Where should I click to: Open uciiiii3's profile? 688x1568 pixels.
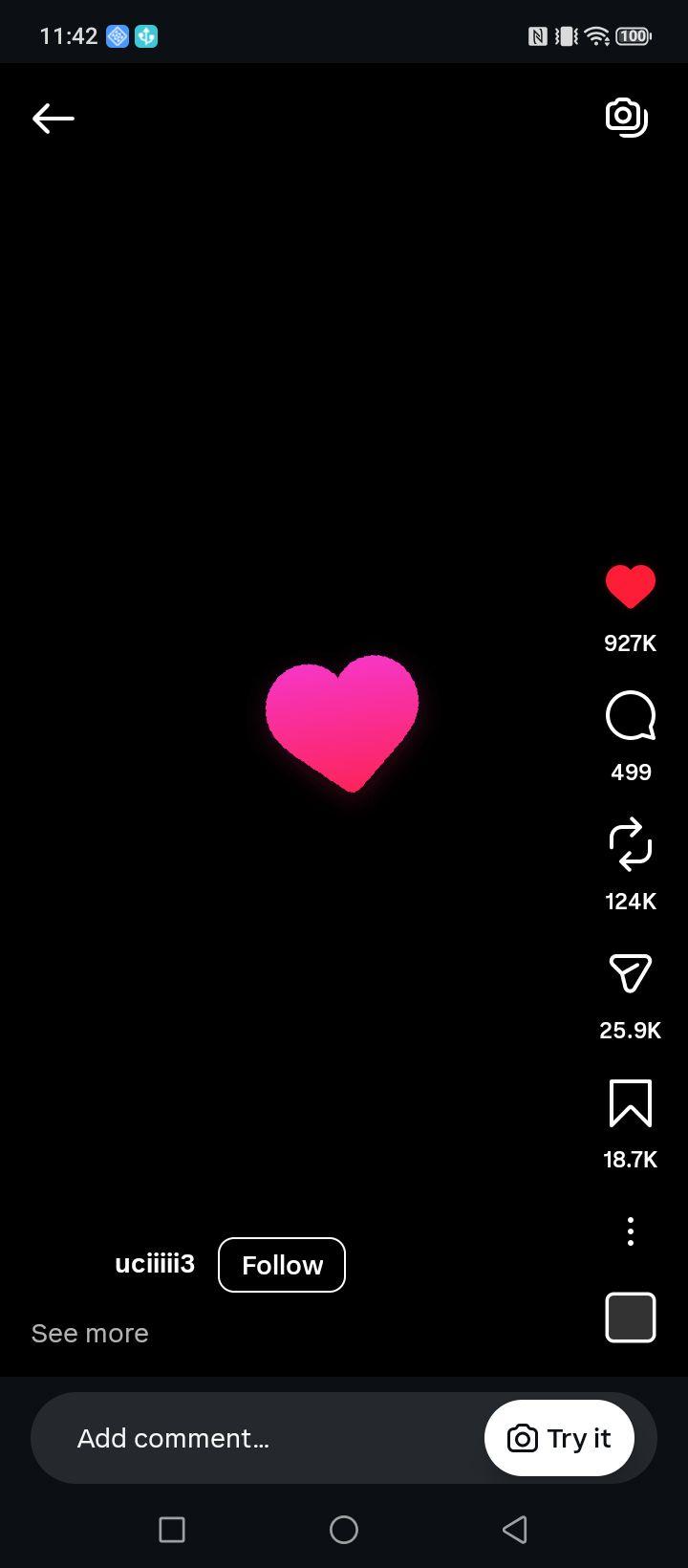155,1264
